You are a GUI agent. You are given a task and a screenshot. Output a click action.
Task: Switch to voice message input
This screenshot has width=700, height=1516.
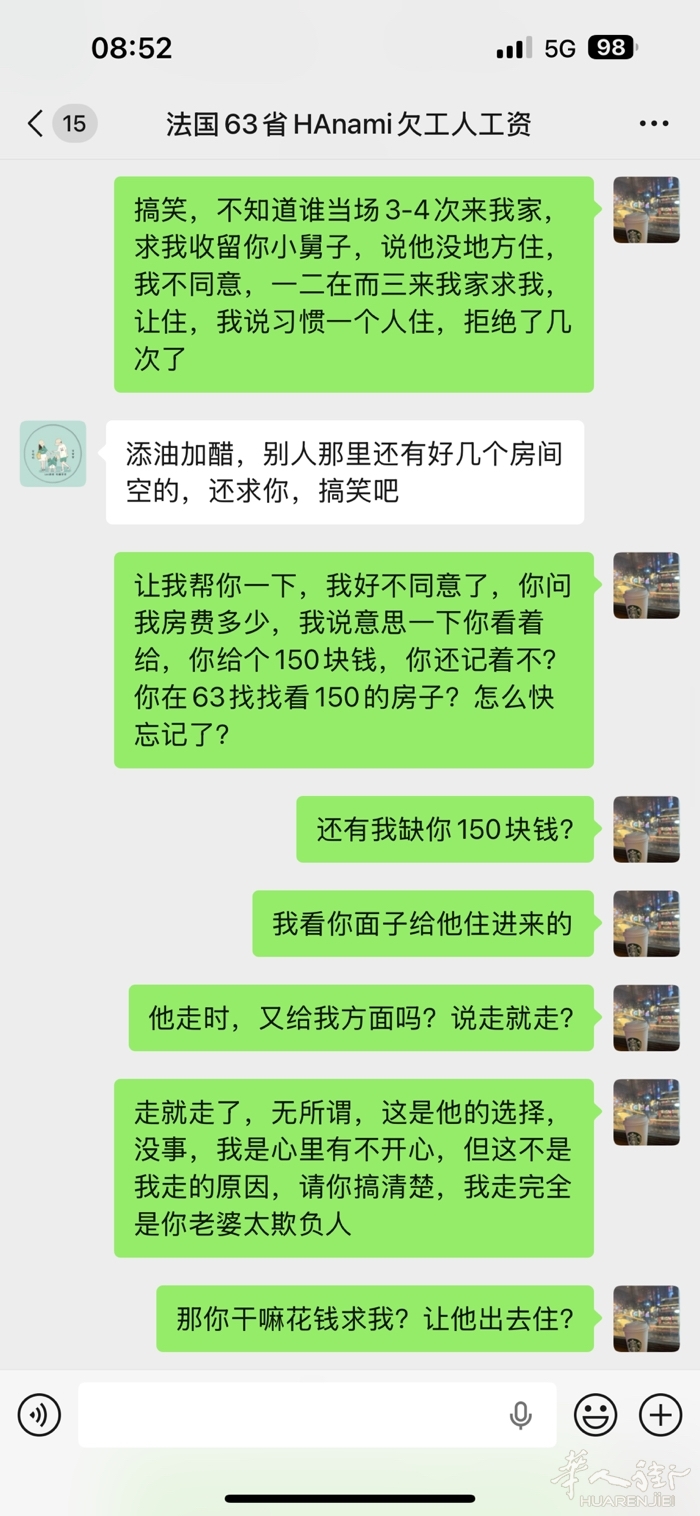[39, 1415]
